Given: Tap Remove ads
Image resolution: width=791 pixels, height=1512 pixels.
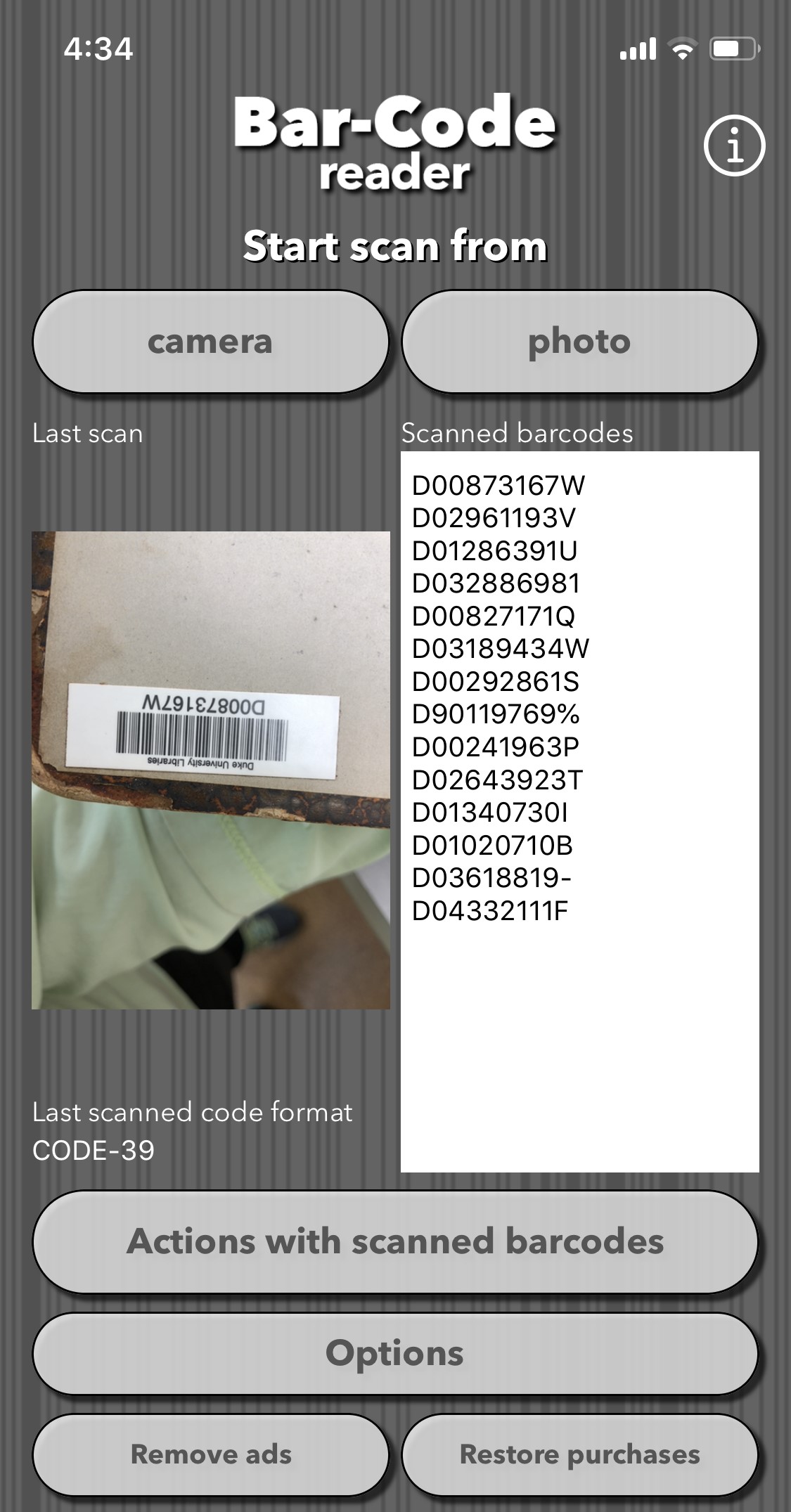Looking at the screenshot, I should [210, 1454].
